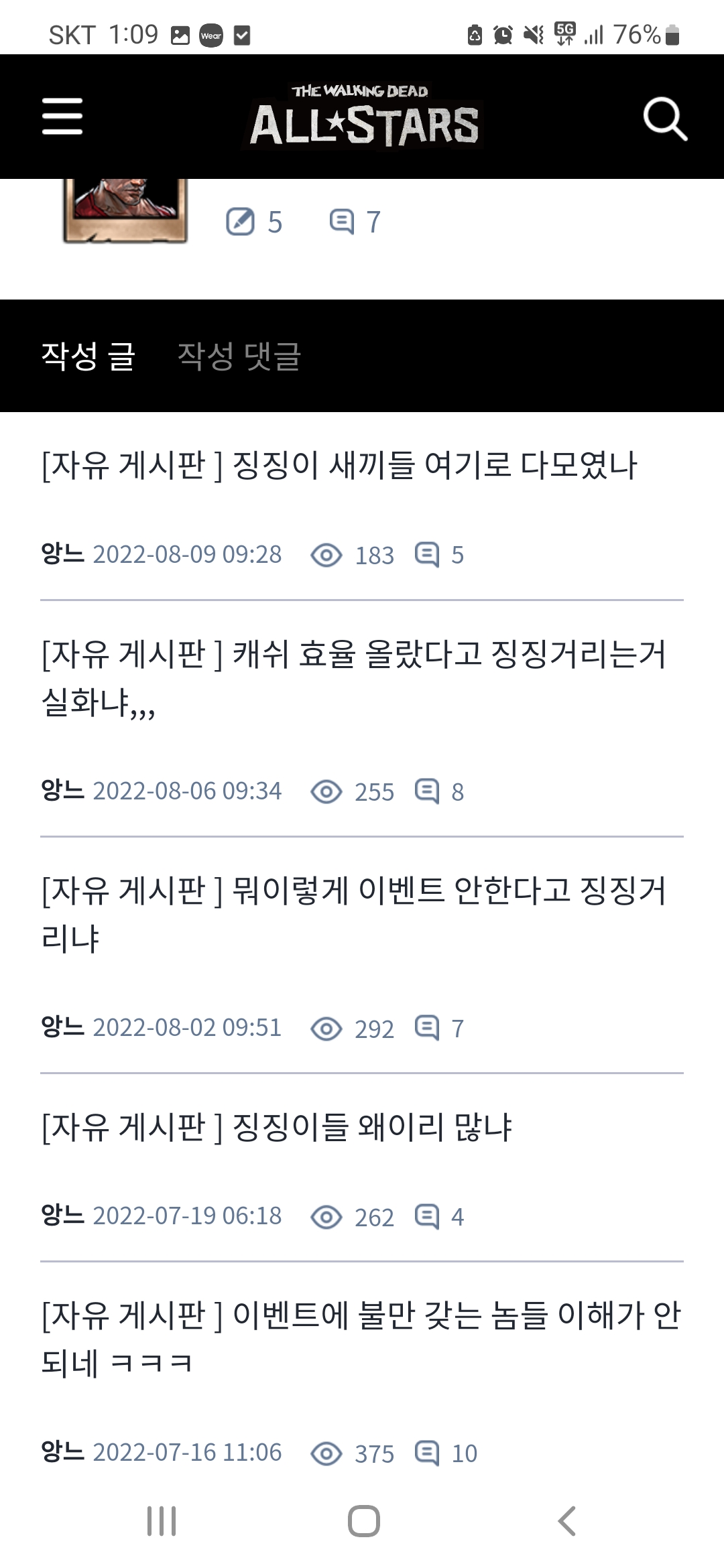This screenshot has width=724, height=1568.
Task: Open post '징징이들 왜이리 많냐'
Action: (277, 1126)
